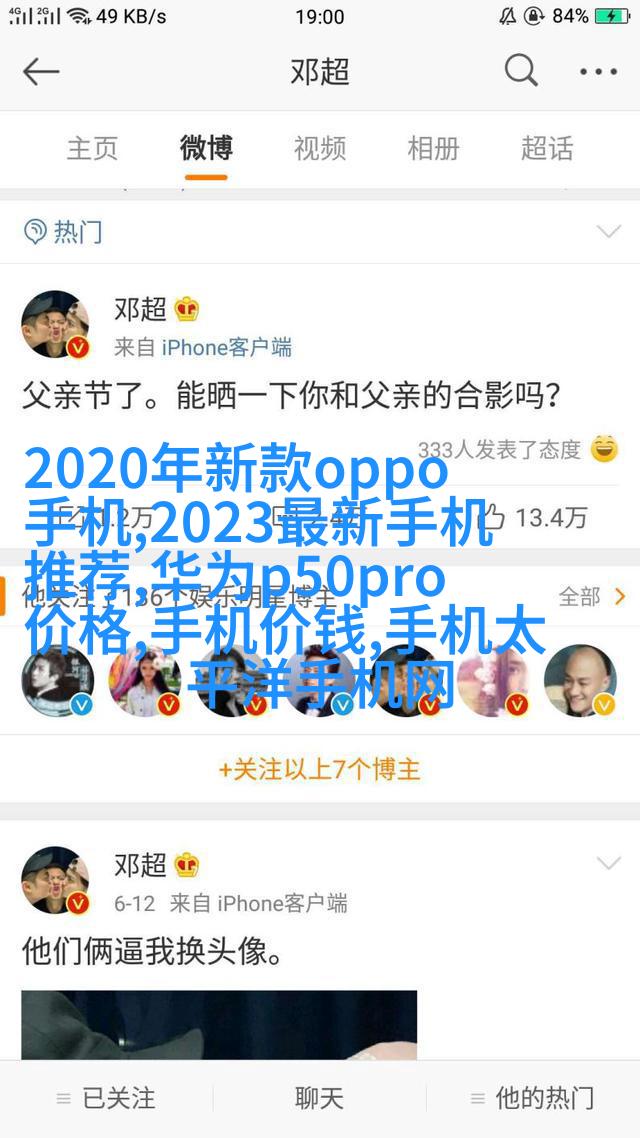Switch to the 相册 tab
This screenshot has height=1138, width=640.
click(x=433, y=149)
